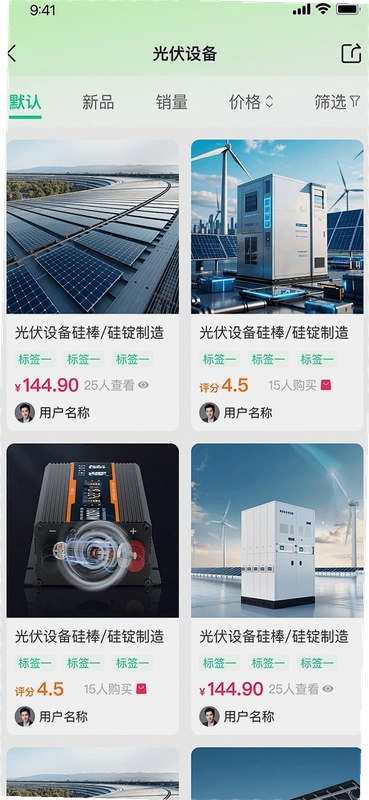This screenshot has width=369, height=800.
Task: Select the 默认 sorting tab
Action: pyautogui.click(x=25, y=102)
